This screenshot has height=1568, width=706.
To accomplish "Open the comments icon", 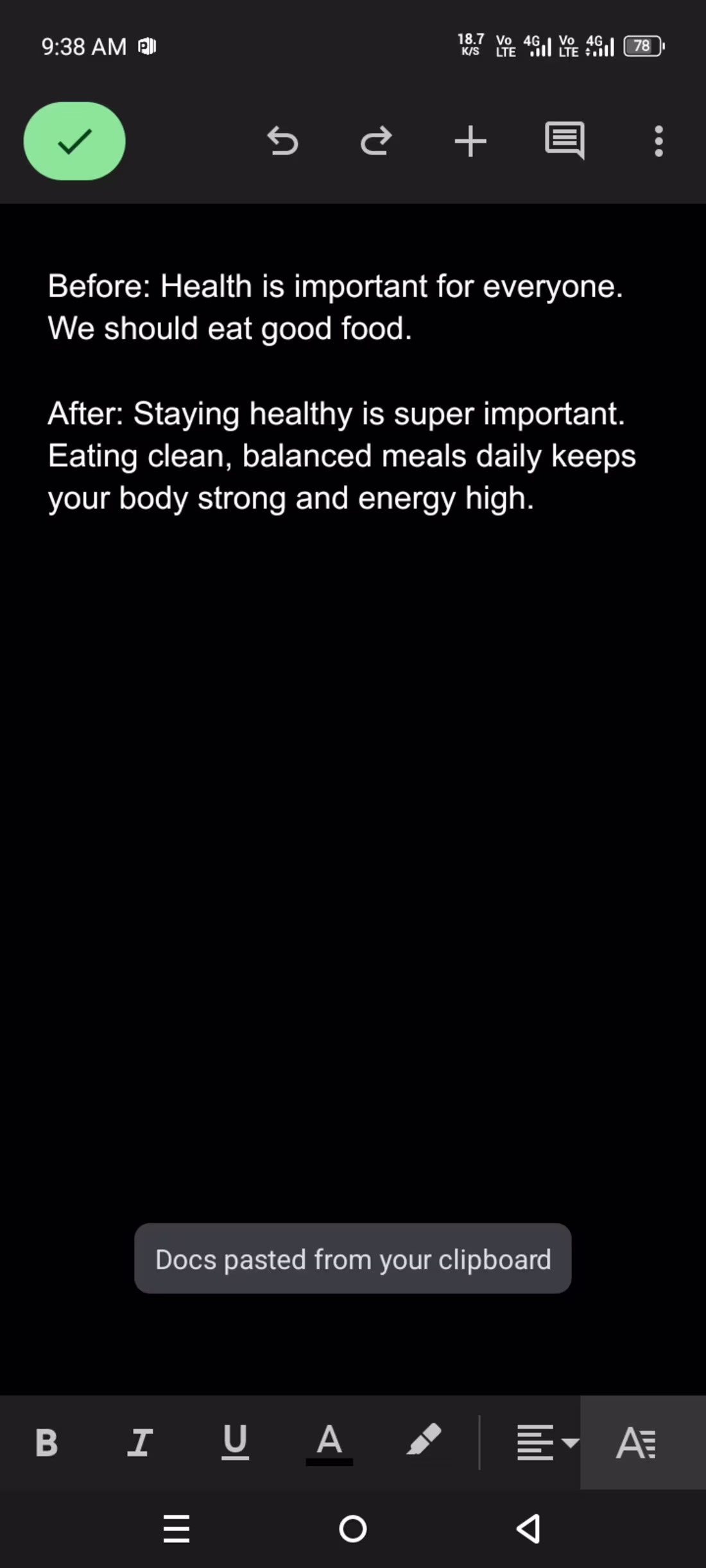I will tap(565, 141).
